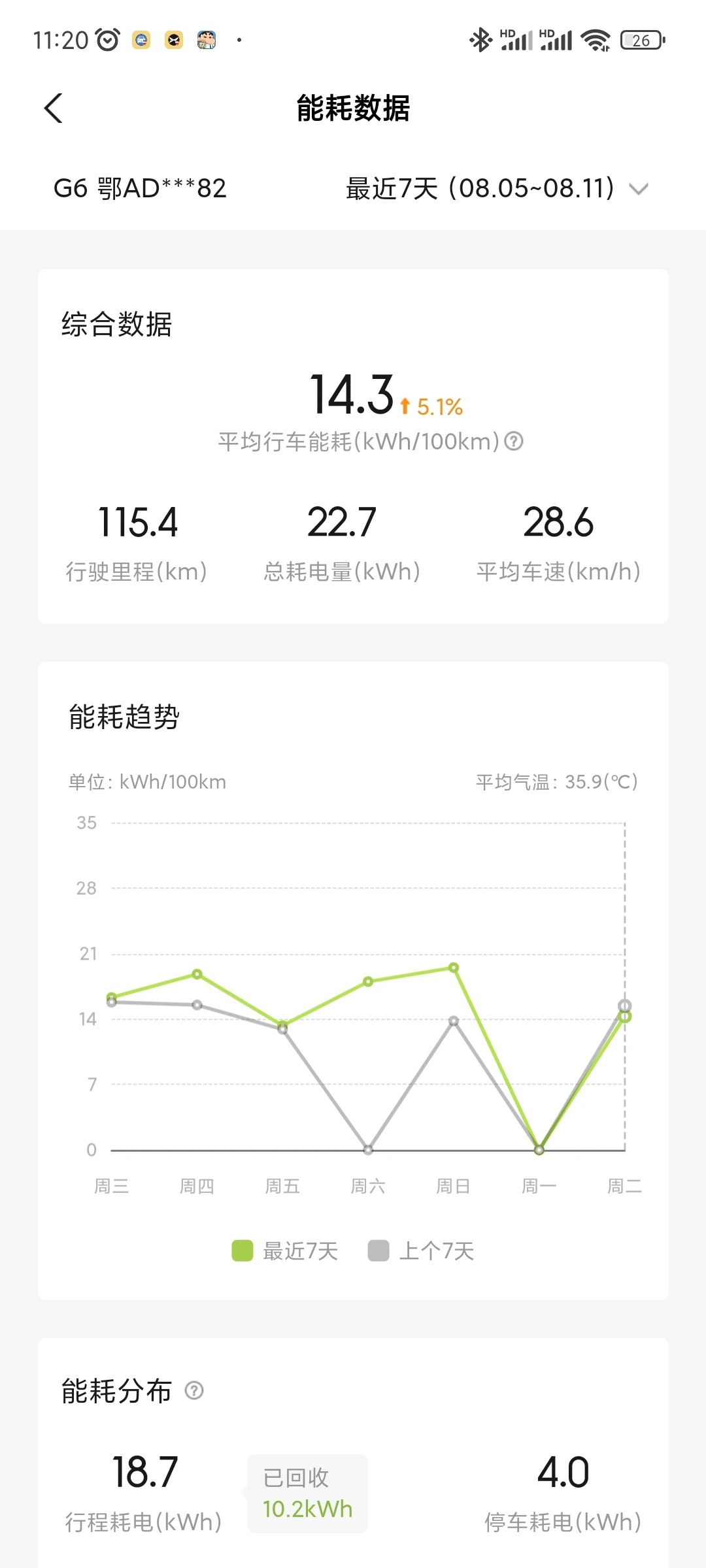Toggle the 最近7天 legend series

285,1251
